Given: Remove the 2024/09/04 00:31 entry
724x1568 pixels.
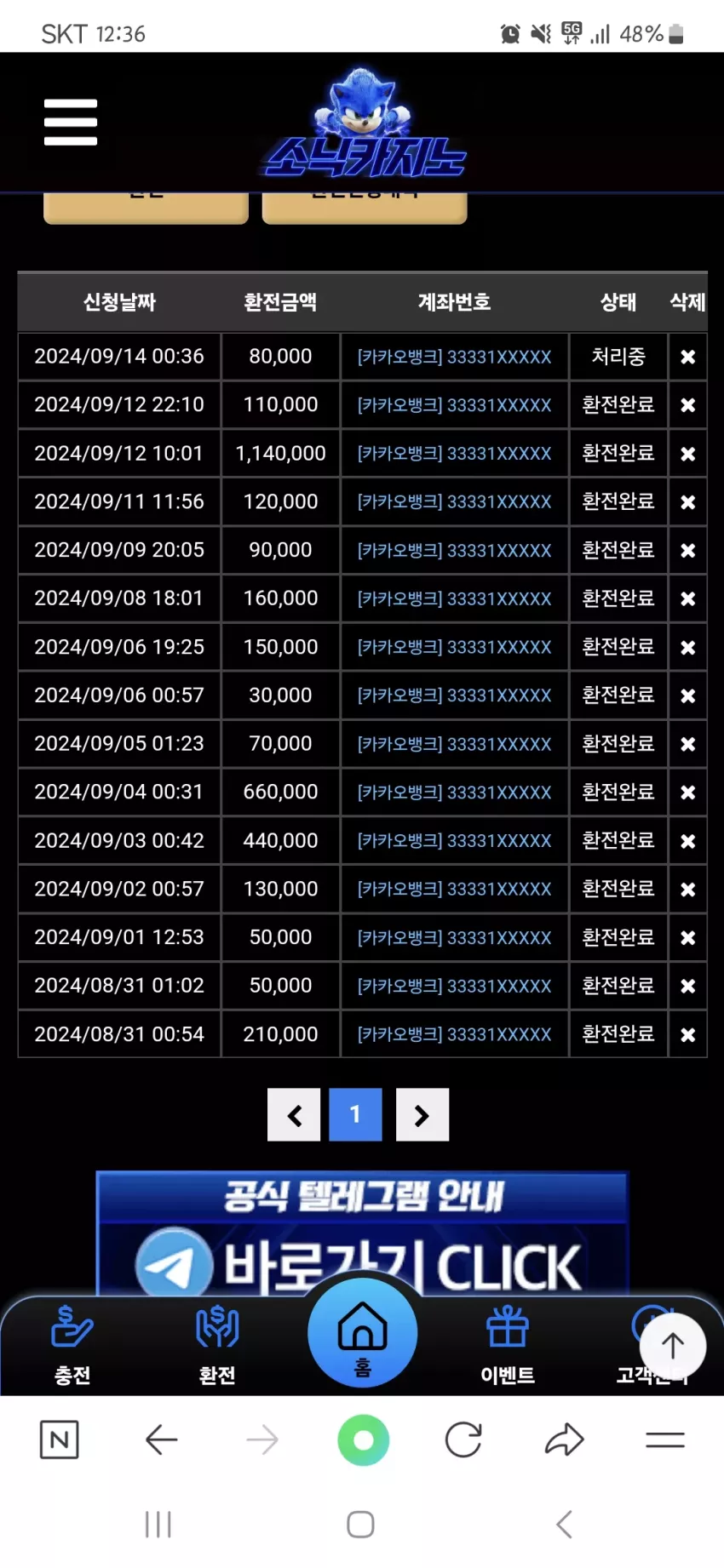Looking at the screenshot, I should coord(687,793).
